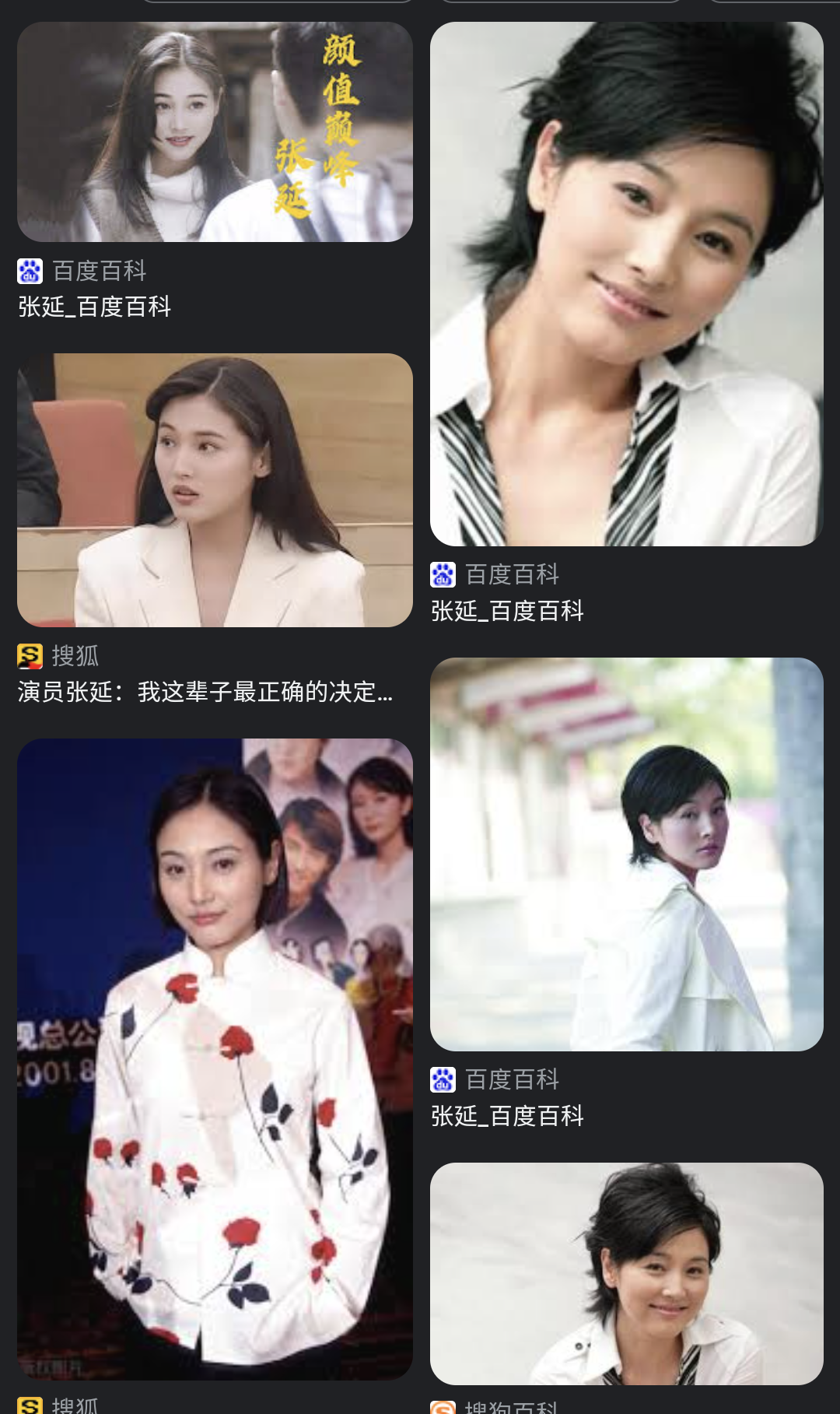Open the Sohu article title about 演员张延
The height and width of the screenshot is (1414, 840).
point(205,692)
